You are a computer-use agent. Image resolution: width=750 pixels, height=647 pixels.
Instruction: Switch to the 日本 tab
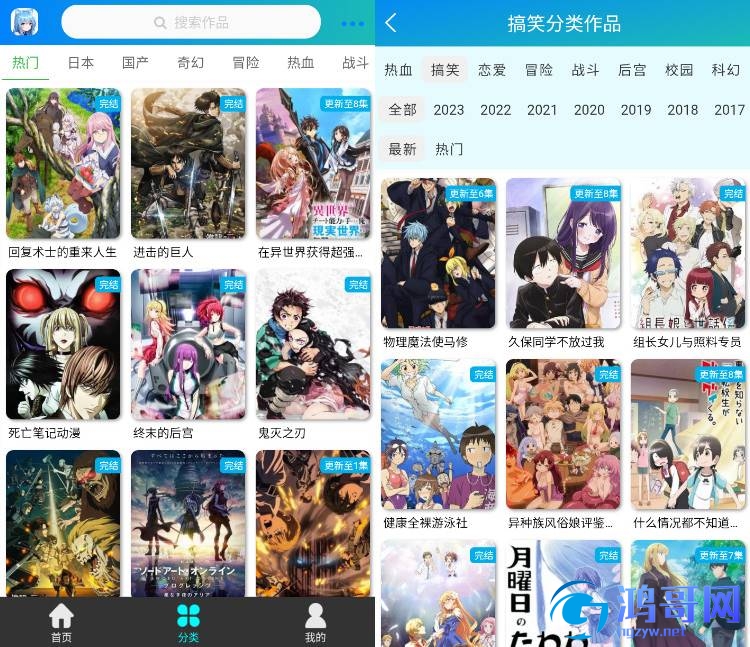click(x=81, y=62)
